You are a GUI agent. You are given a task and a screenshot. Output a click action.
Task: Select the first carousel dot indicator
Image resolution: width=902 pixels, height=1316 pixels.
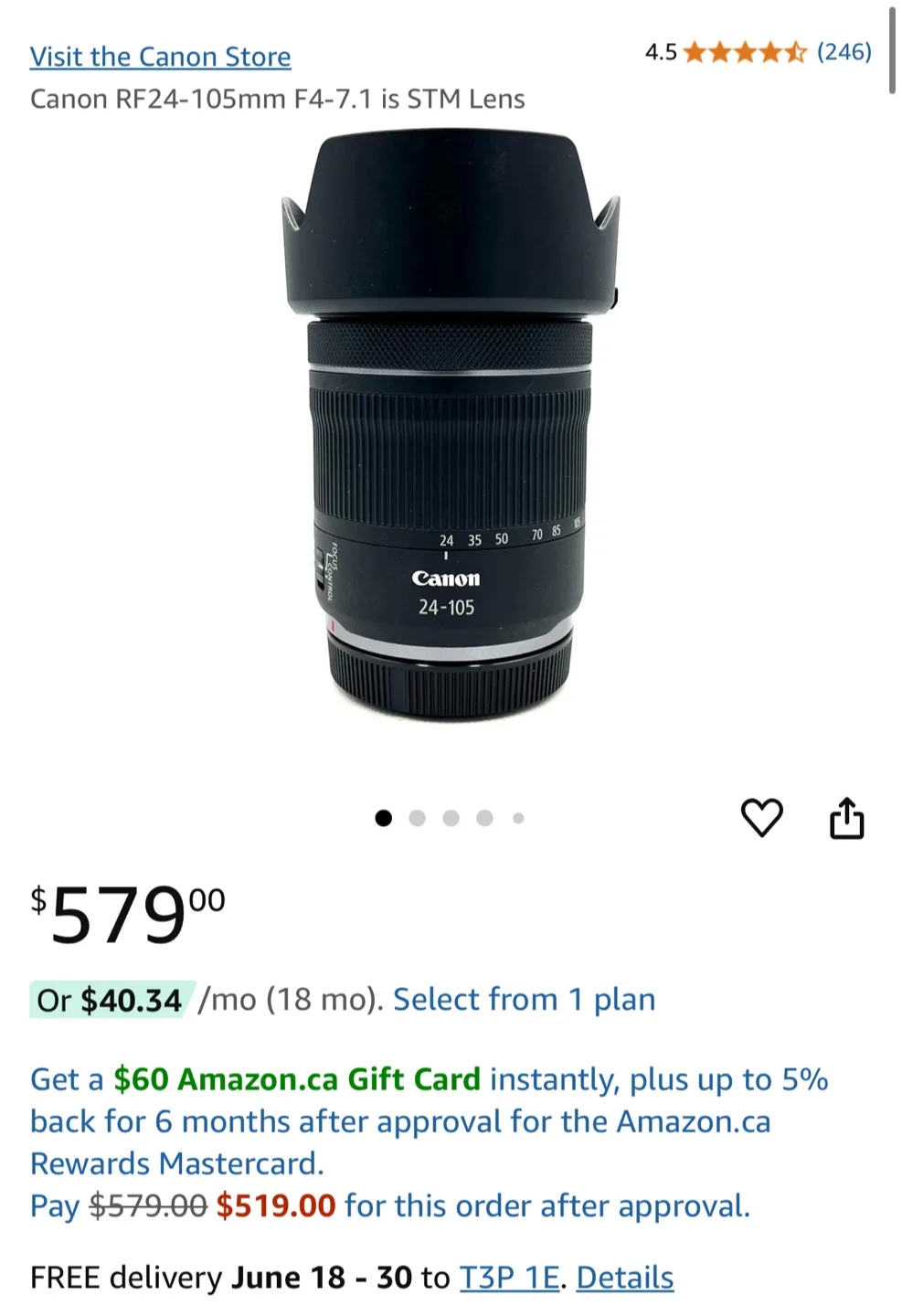click(383, 817)
